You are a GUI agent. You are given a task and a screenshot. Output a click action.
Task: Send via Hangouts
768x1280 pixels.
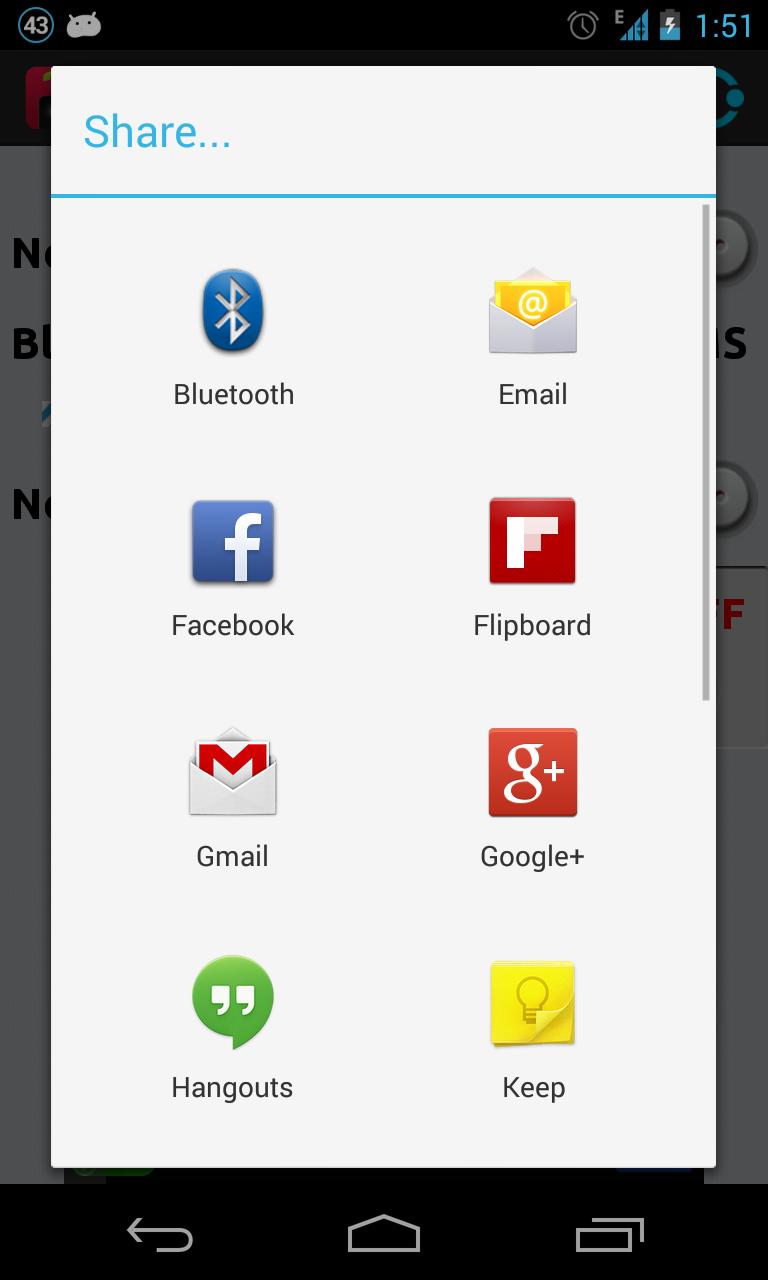(x=232, y=1003)
